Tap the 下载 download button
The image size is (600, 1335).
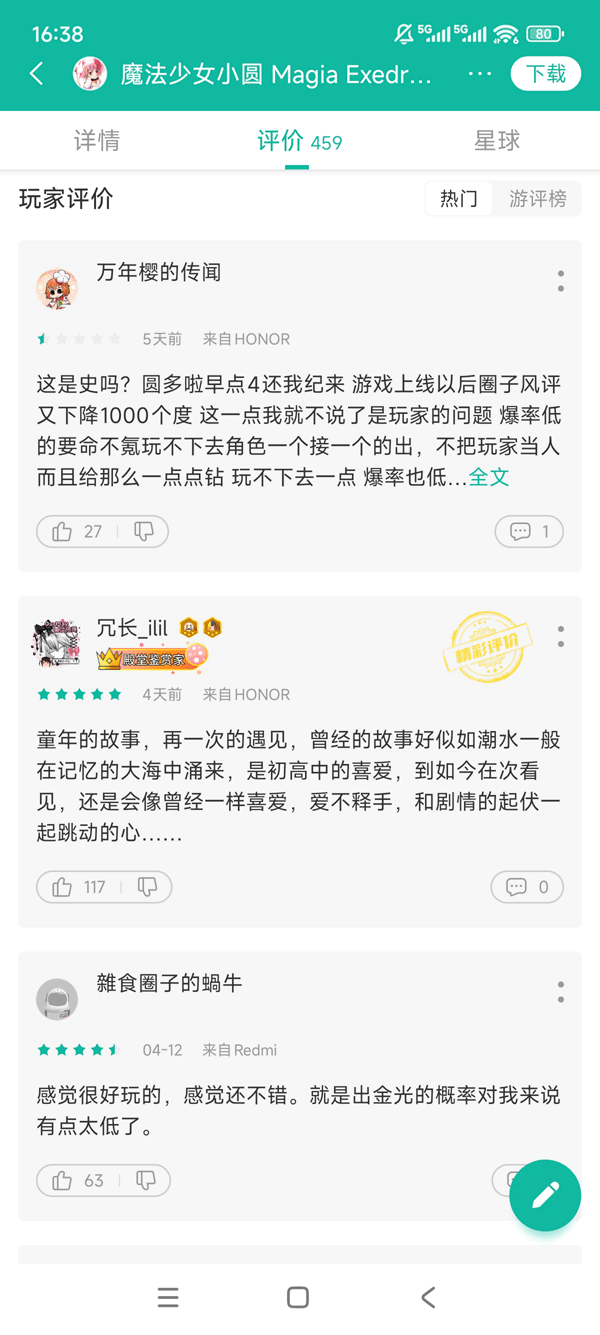pos(546,74)
